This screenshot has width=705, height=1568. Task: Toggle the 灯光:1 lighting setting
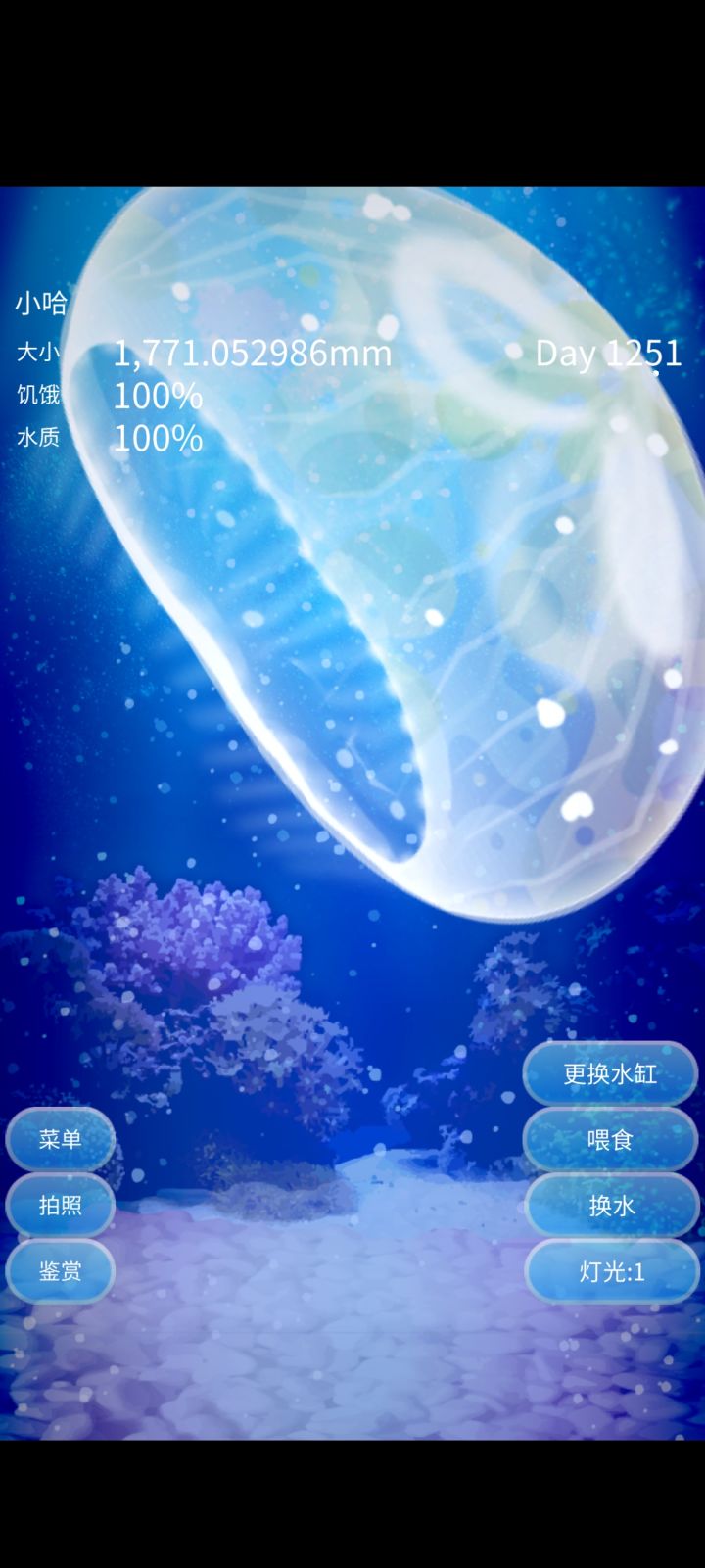(612, 1270)
